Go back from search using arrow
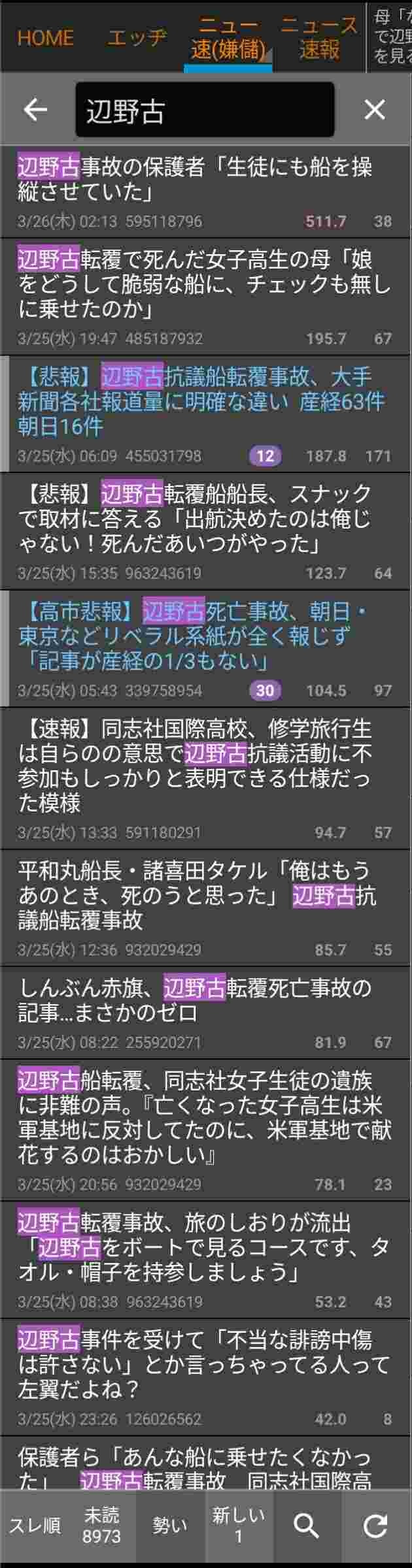 (x=35, y=110)
